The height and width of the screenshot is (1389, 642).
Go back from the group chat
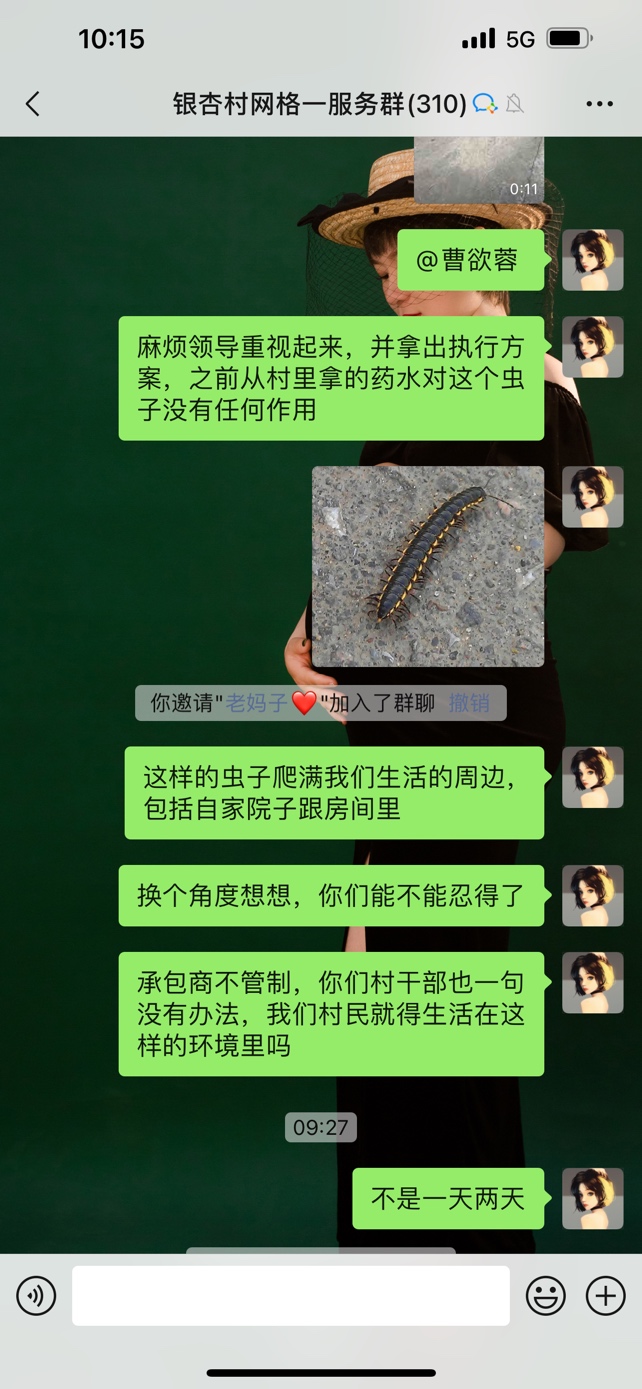(32, 103)
